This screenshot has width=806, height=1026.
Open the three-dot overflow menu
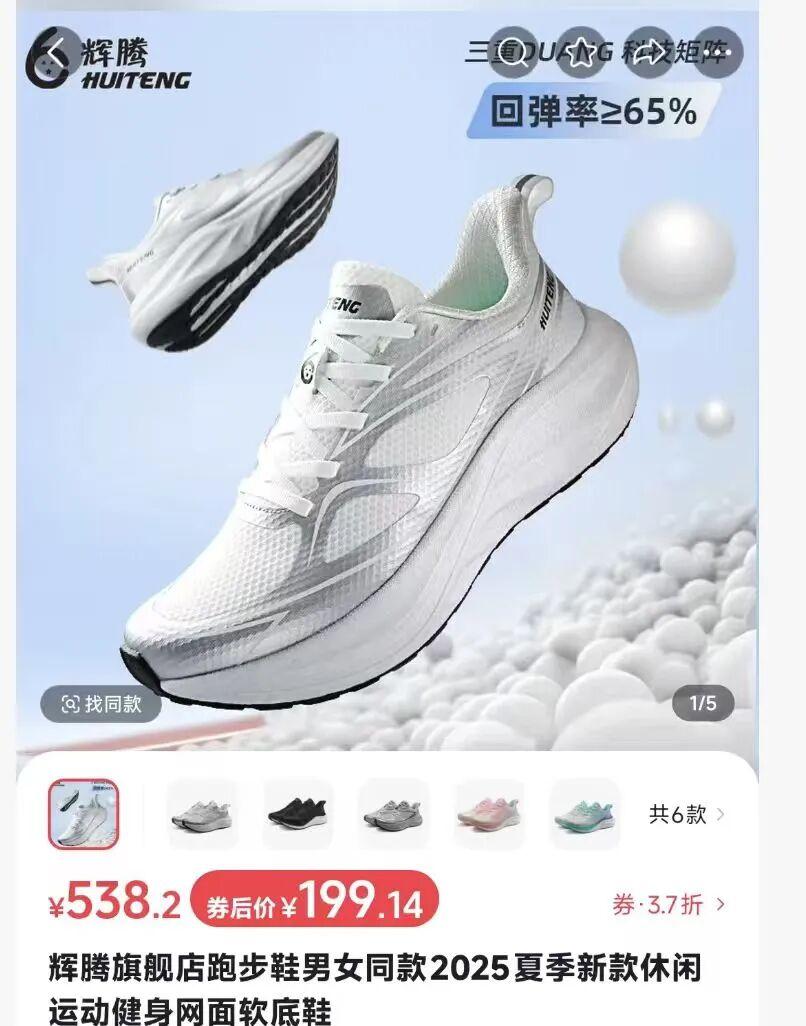[x=718, y=55]
